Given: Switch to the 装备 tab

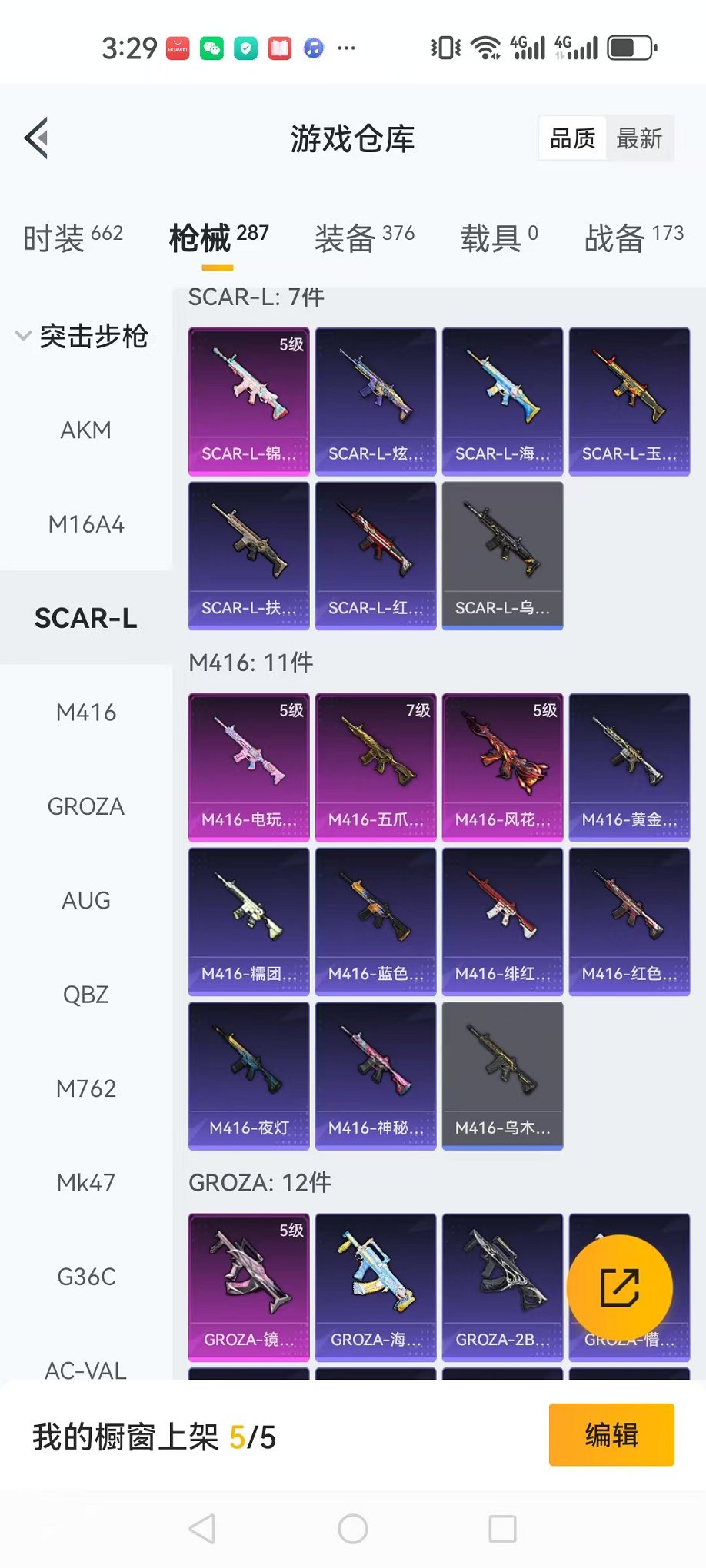Looking at the screenshot, I should pyautogui.click(x=364, y=238).
